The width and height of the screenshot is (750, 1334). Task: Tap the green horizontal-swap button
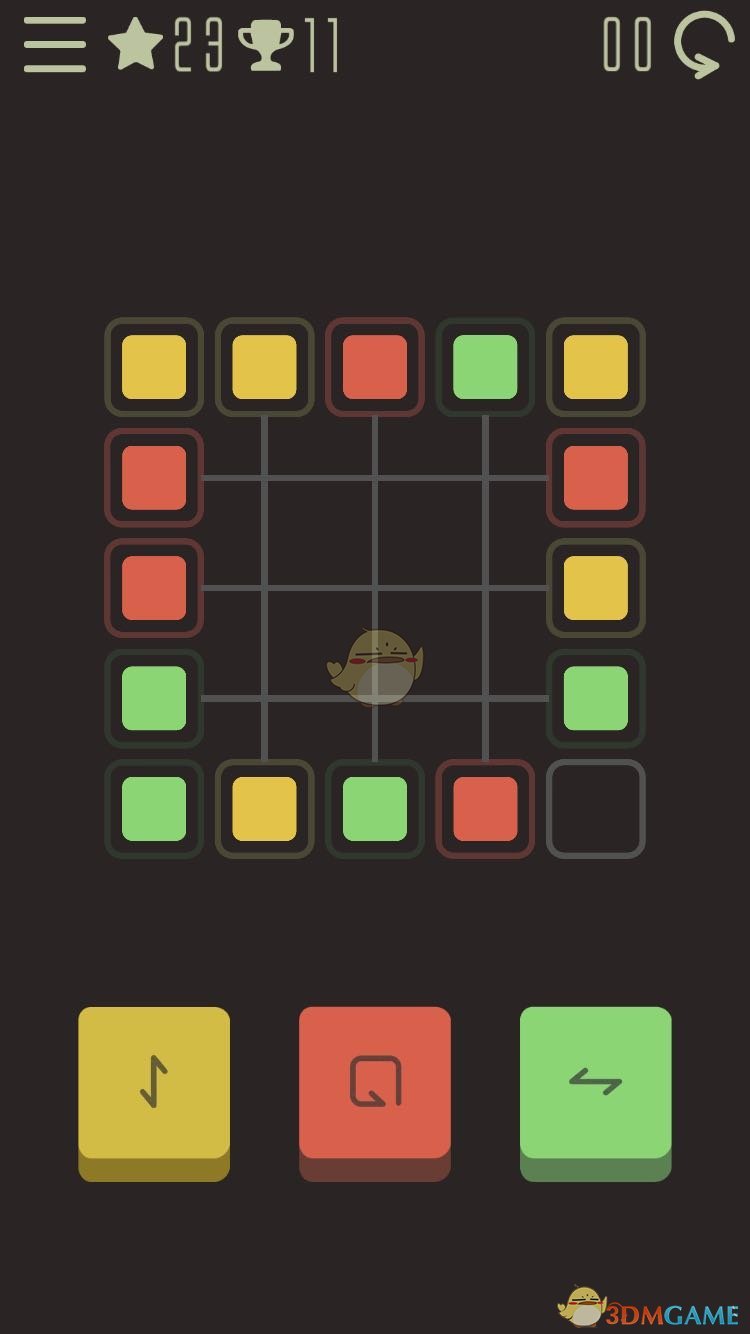(595, 1085)
